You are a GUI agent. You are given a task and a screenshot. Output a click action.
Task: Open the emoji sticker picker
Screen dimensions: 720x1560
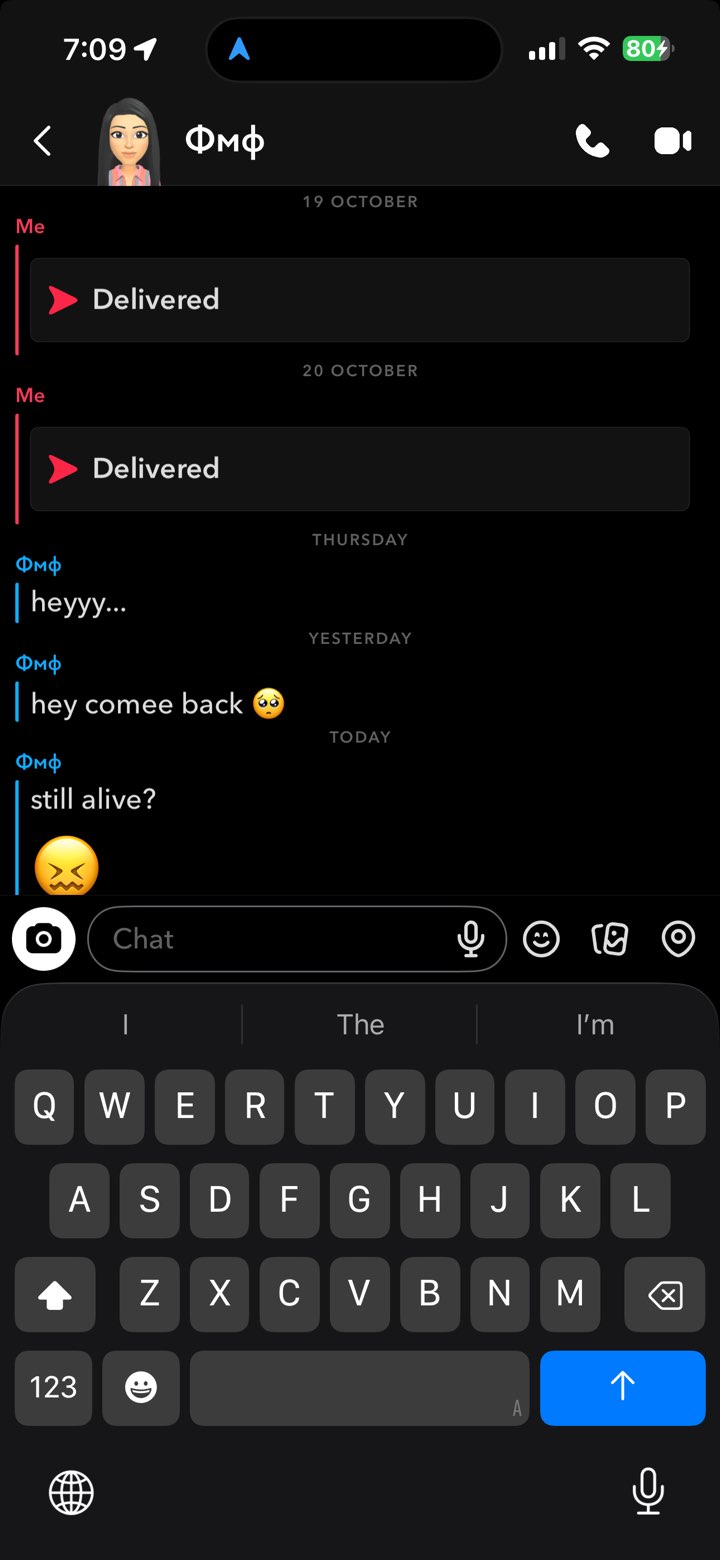[x=541, y=939]
